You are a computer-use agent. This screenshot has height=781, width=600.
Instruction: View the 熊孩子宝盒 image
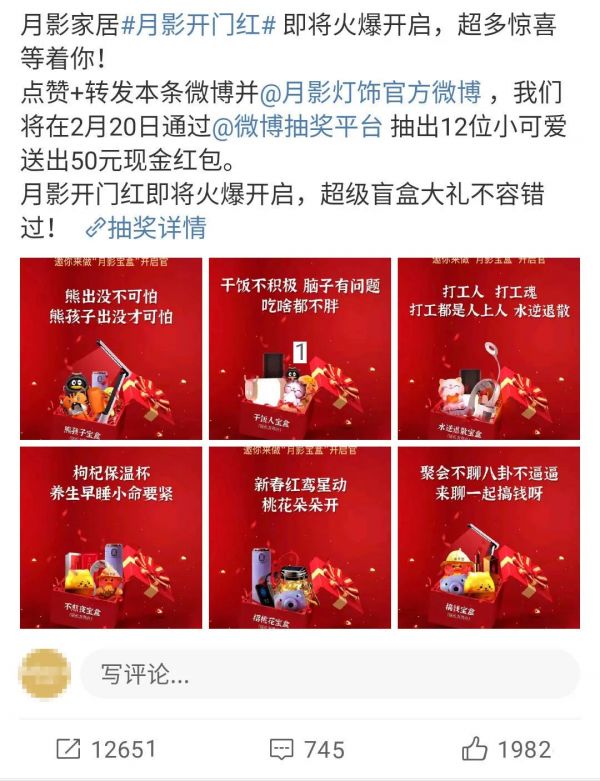click(x=110, y=348)
